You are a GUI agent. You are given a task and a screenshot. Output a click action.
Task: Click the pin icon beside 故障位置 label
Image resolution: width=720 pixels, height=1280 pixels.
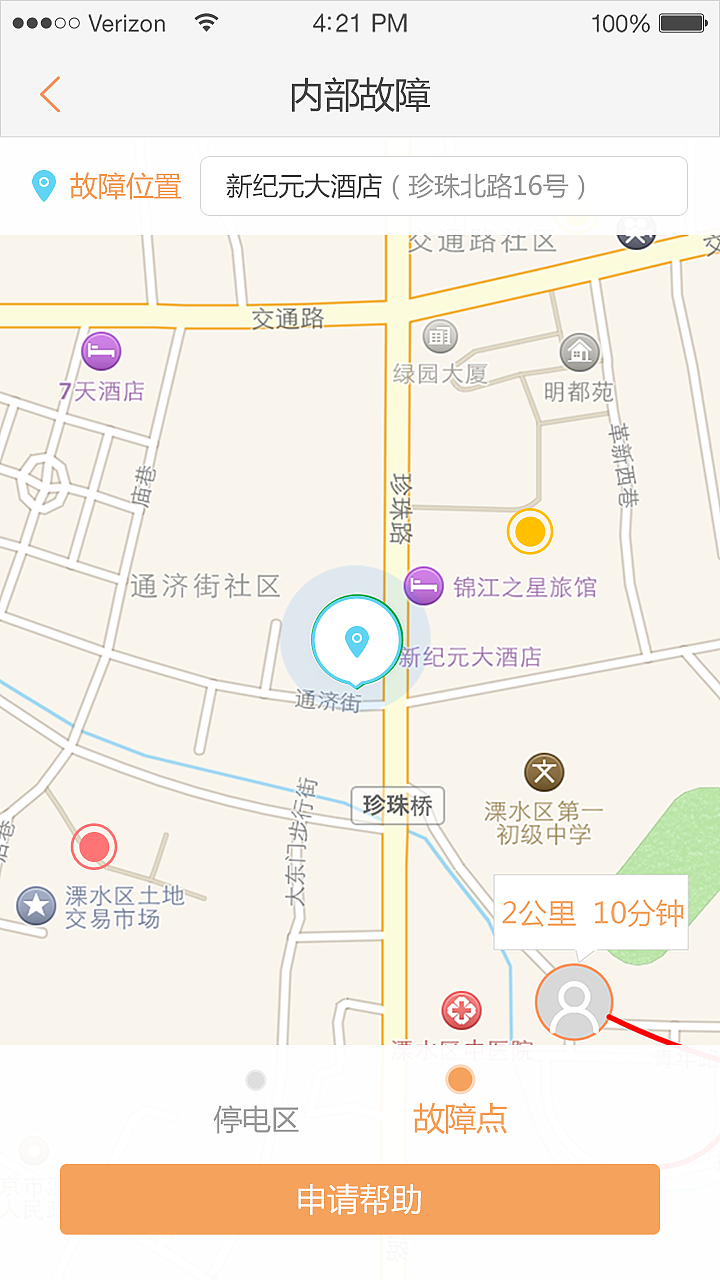pos(42,186)
